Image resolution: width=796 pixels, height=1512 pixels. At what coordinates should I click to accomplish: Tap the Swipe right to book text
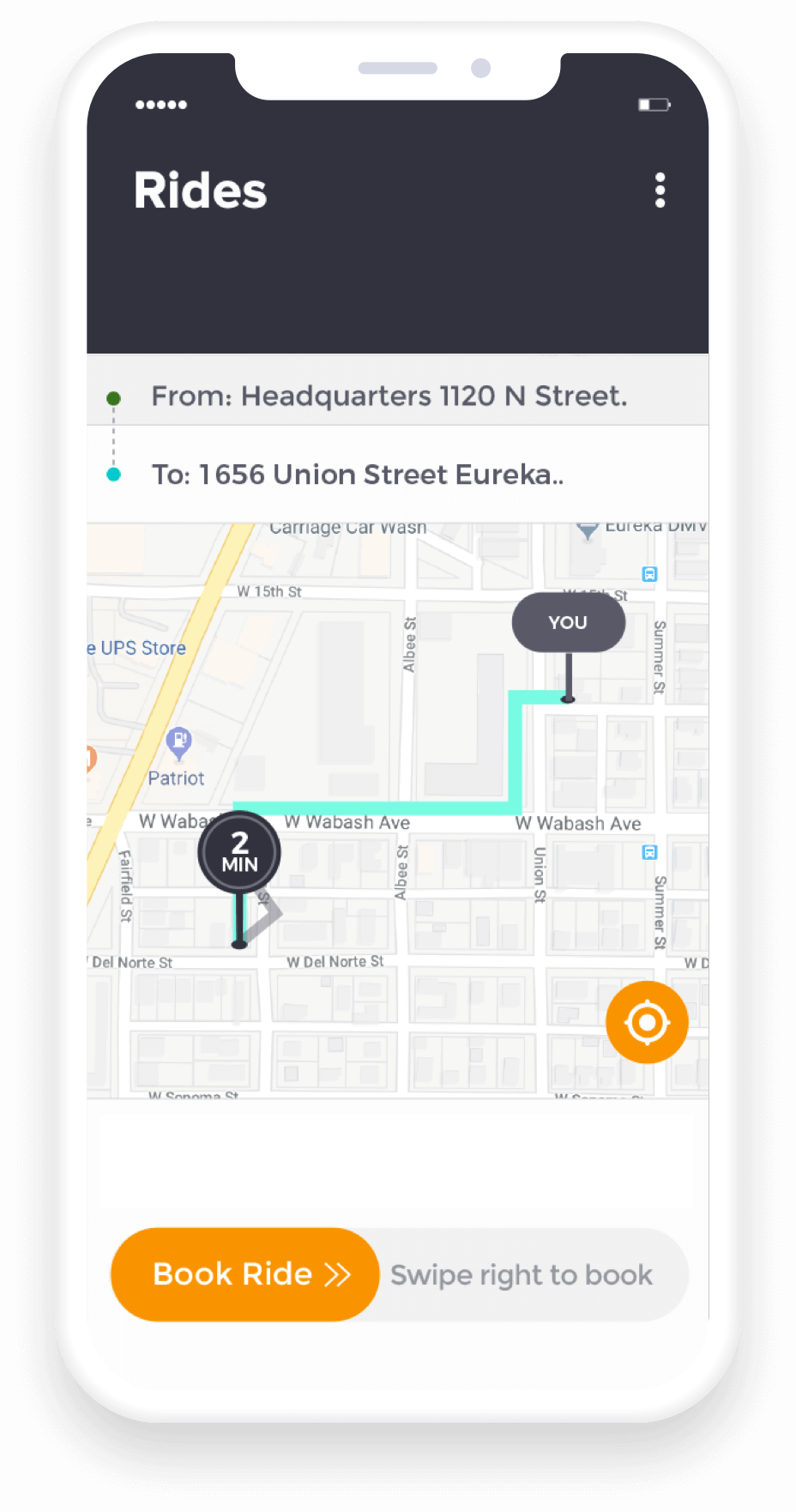pyautogui.click(x=521, y=1274)
